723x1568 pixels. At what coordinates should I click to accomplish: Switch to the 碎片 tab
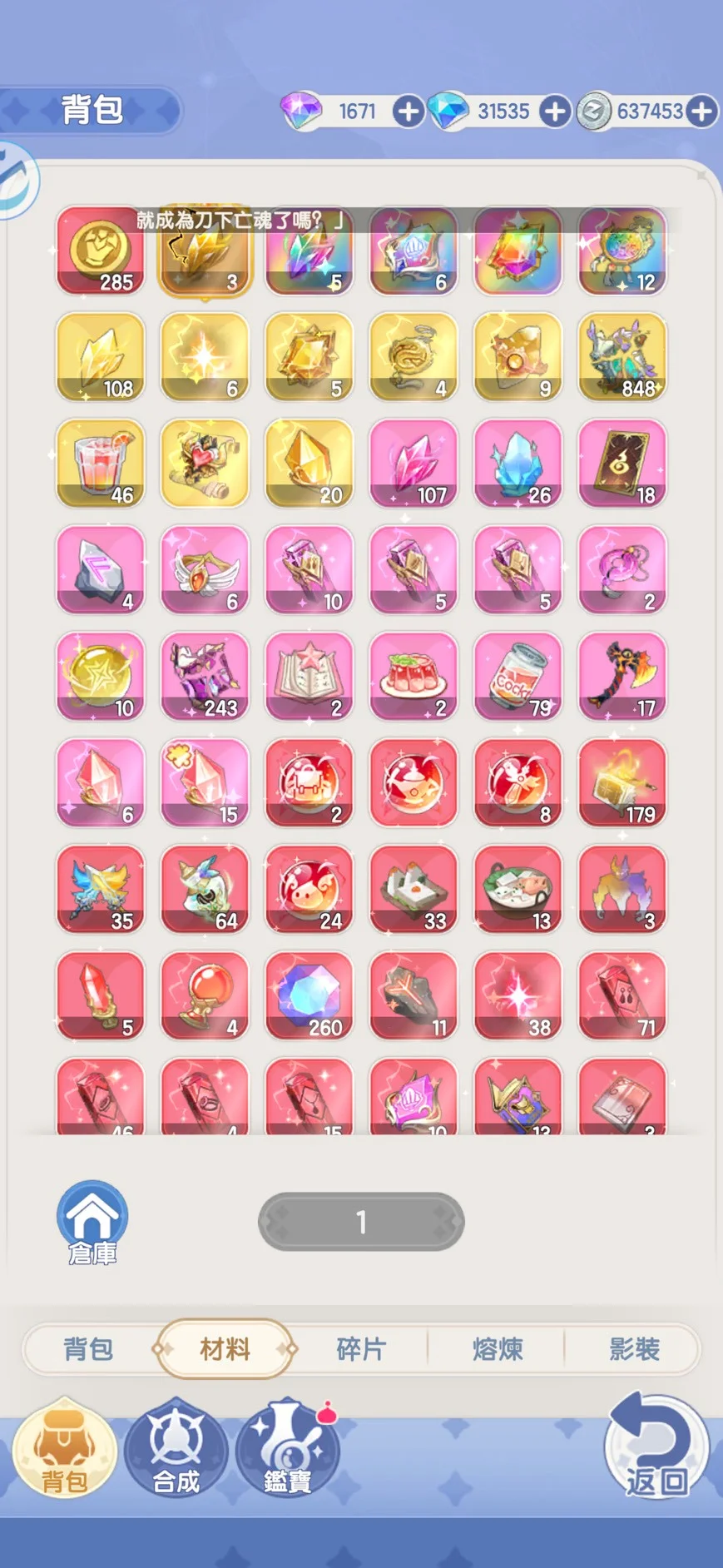[361, 1348]
